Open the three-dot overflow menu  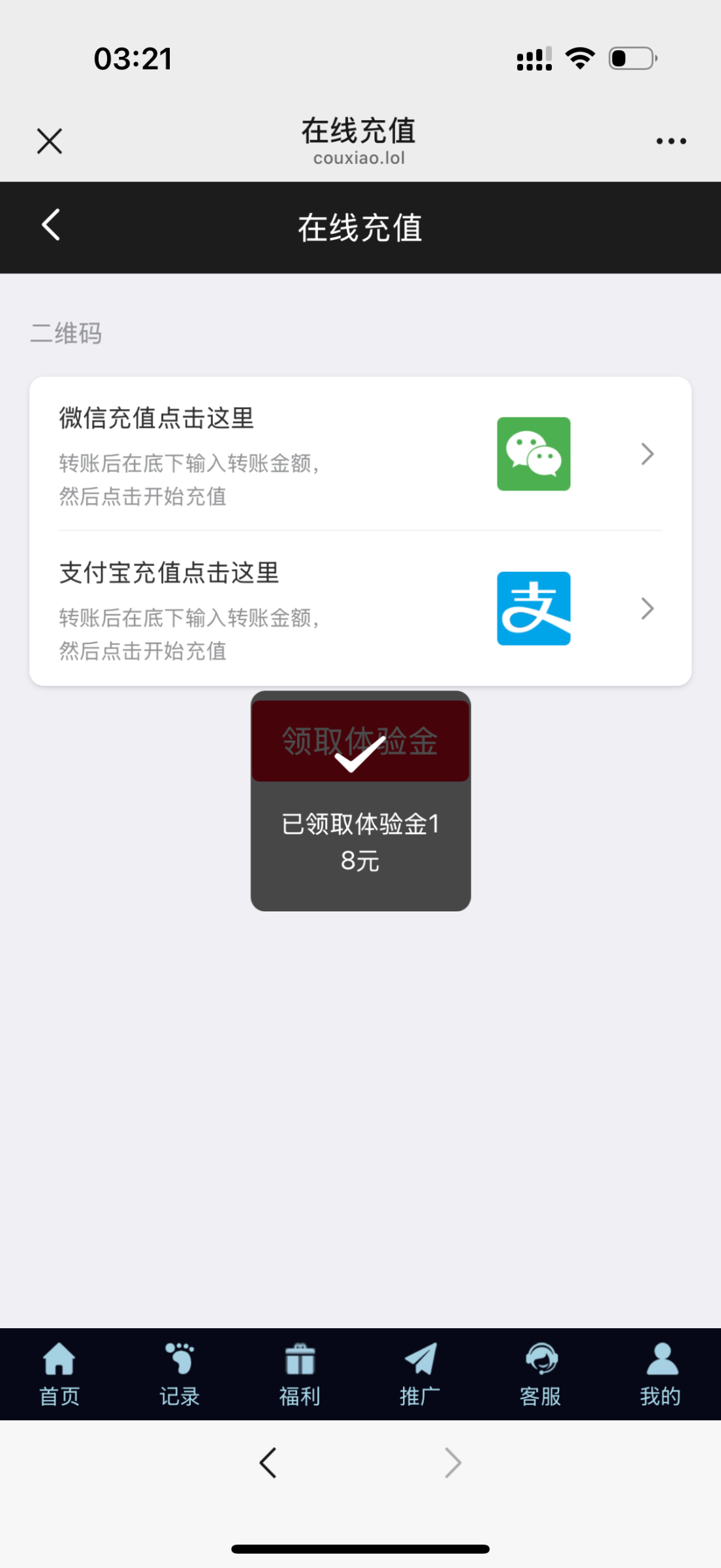671,141
